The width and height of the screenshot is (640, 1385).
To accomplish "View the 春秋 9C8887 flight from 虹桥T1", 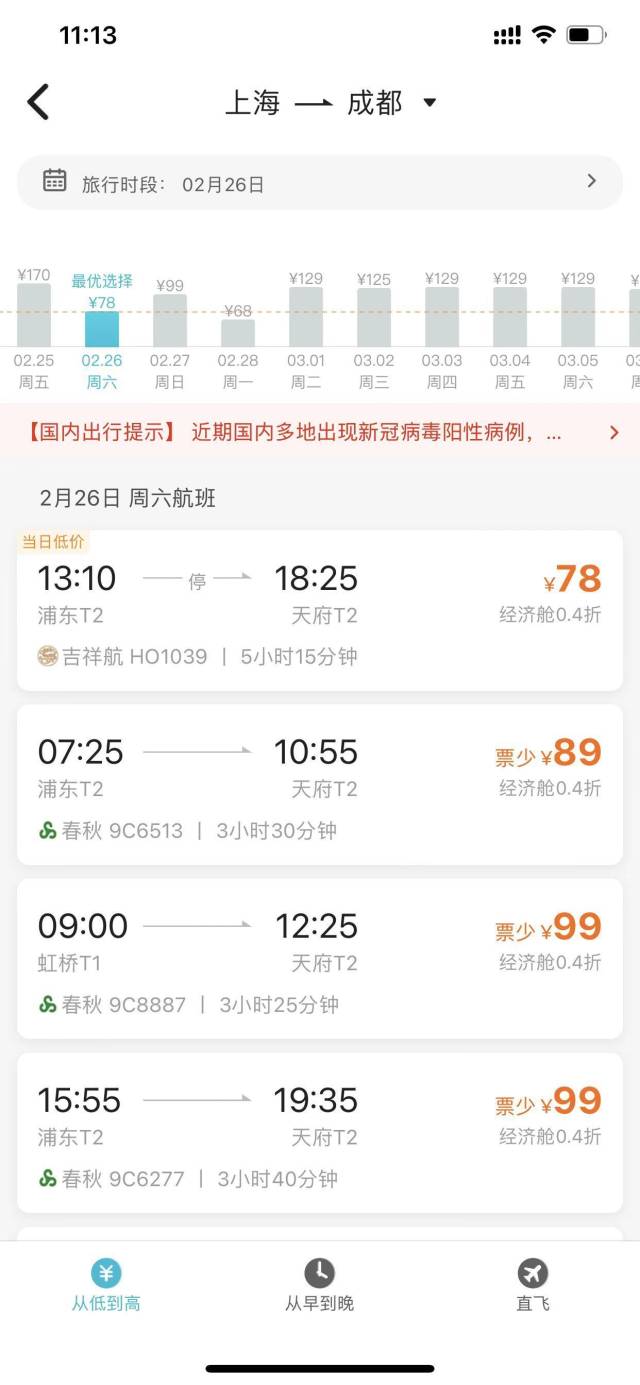I will tap(320, 959).
